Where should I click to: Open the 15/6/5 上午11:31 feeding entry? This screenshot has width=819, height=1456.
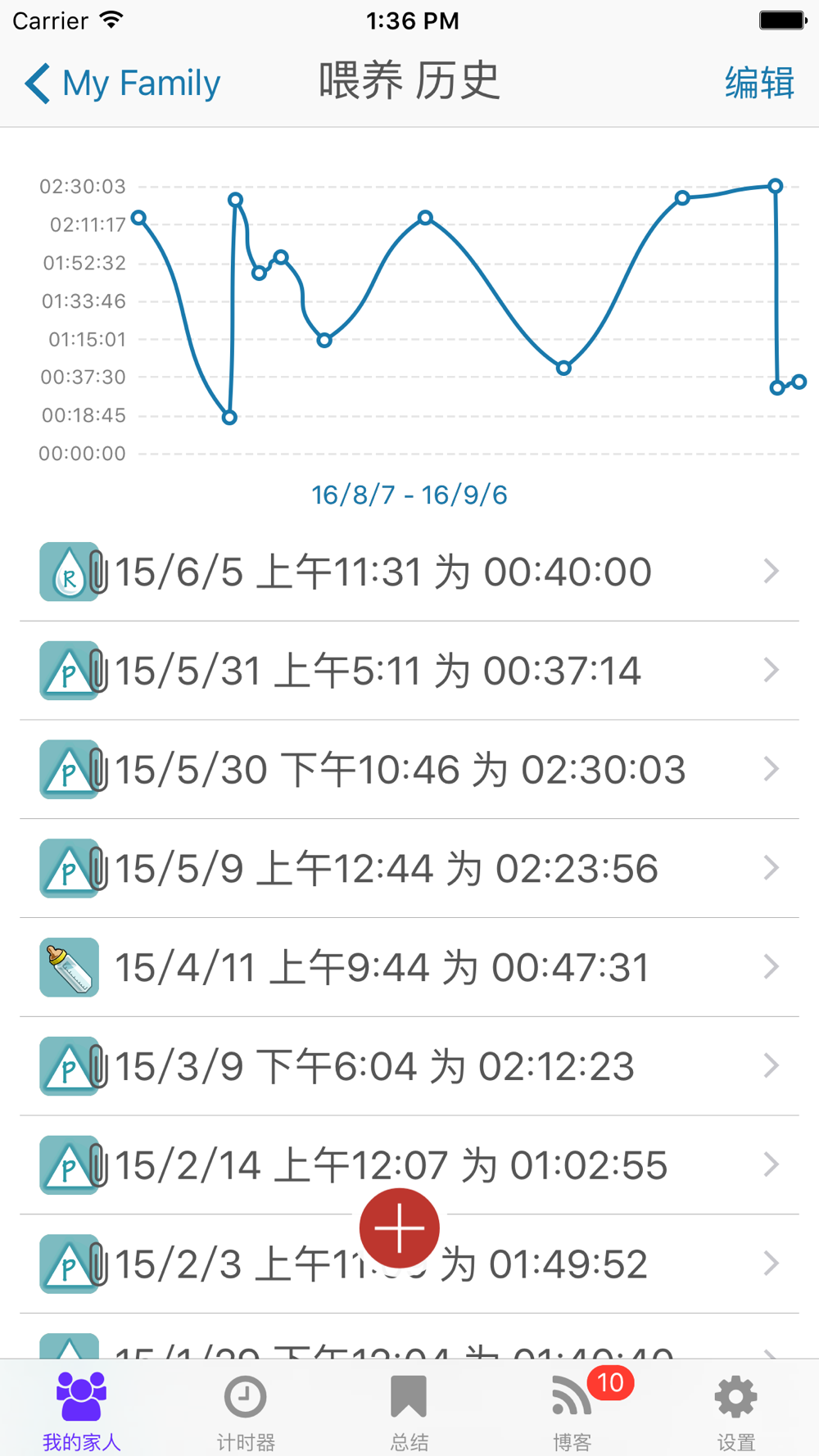[x=409, y=572]
